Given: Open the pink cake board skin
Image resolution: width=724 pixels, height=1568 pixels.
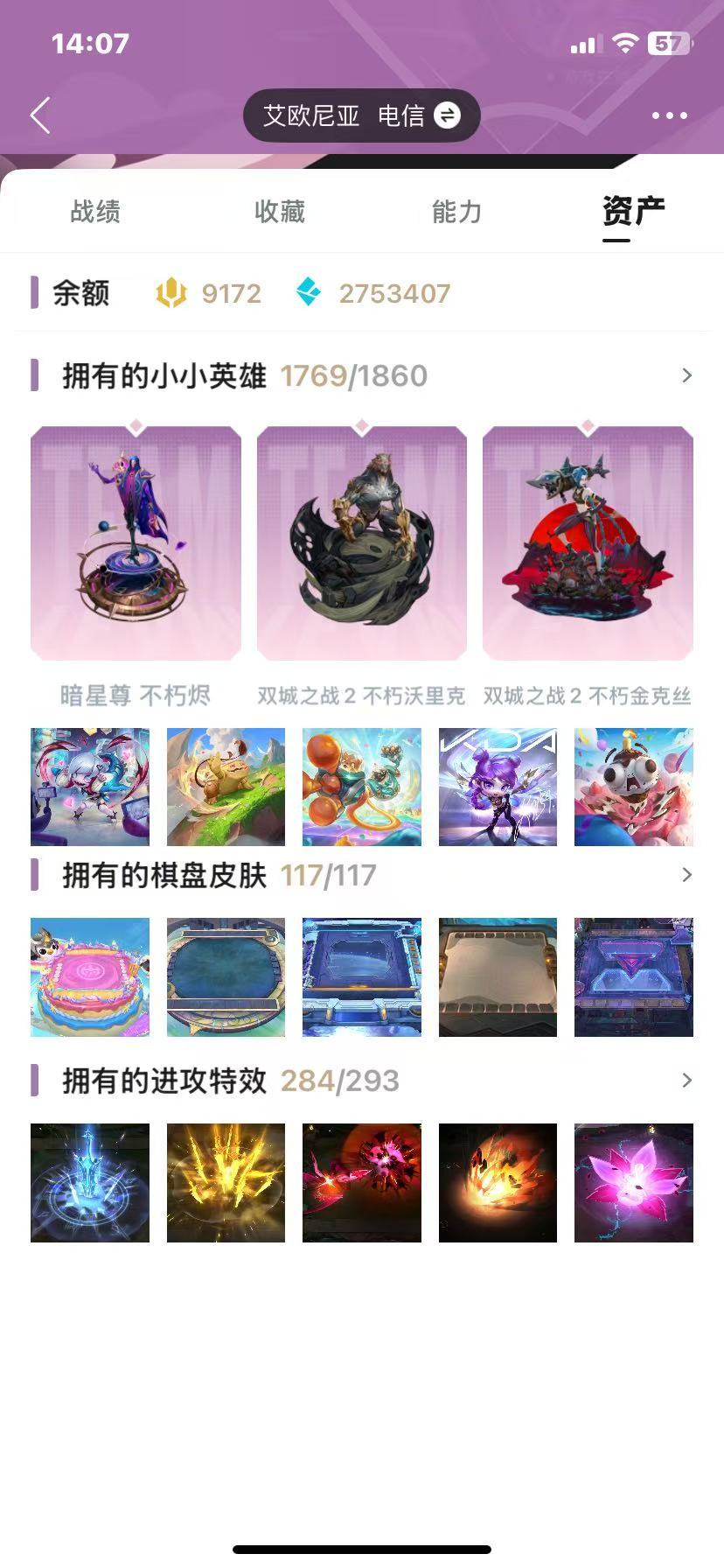Looking at the screenshot, I should coord(90,976).
